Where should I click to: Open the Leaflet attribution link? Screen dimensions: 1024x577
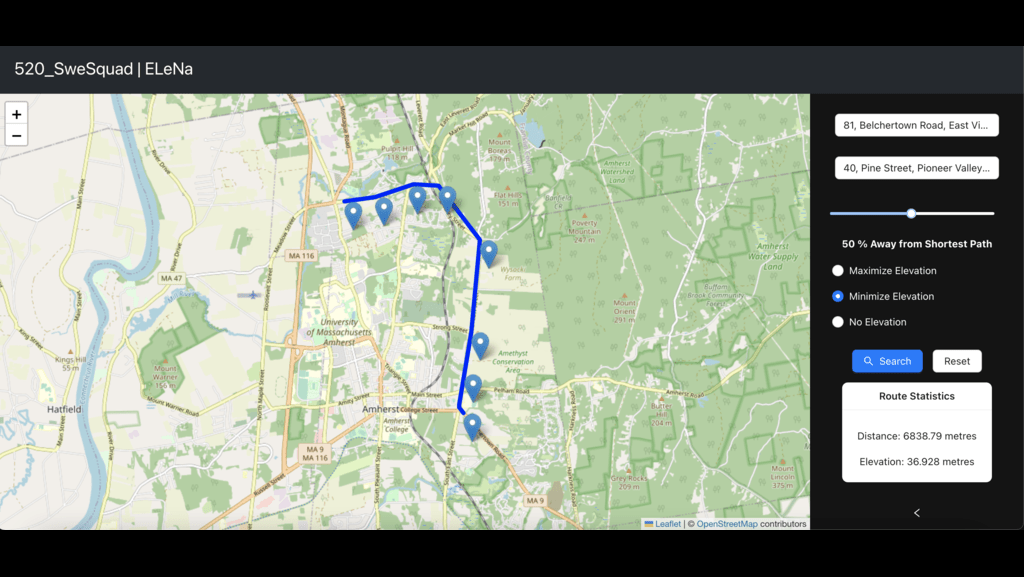click(x=667, y=524)
